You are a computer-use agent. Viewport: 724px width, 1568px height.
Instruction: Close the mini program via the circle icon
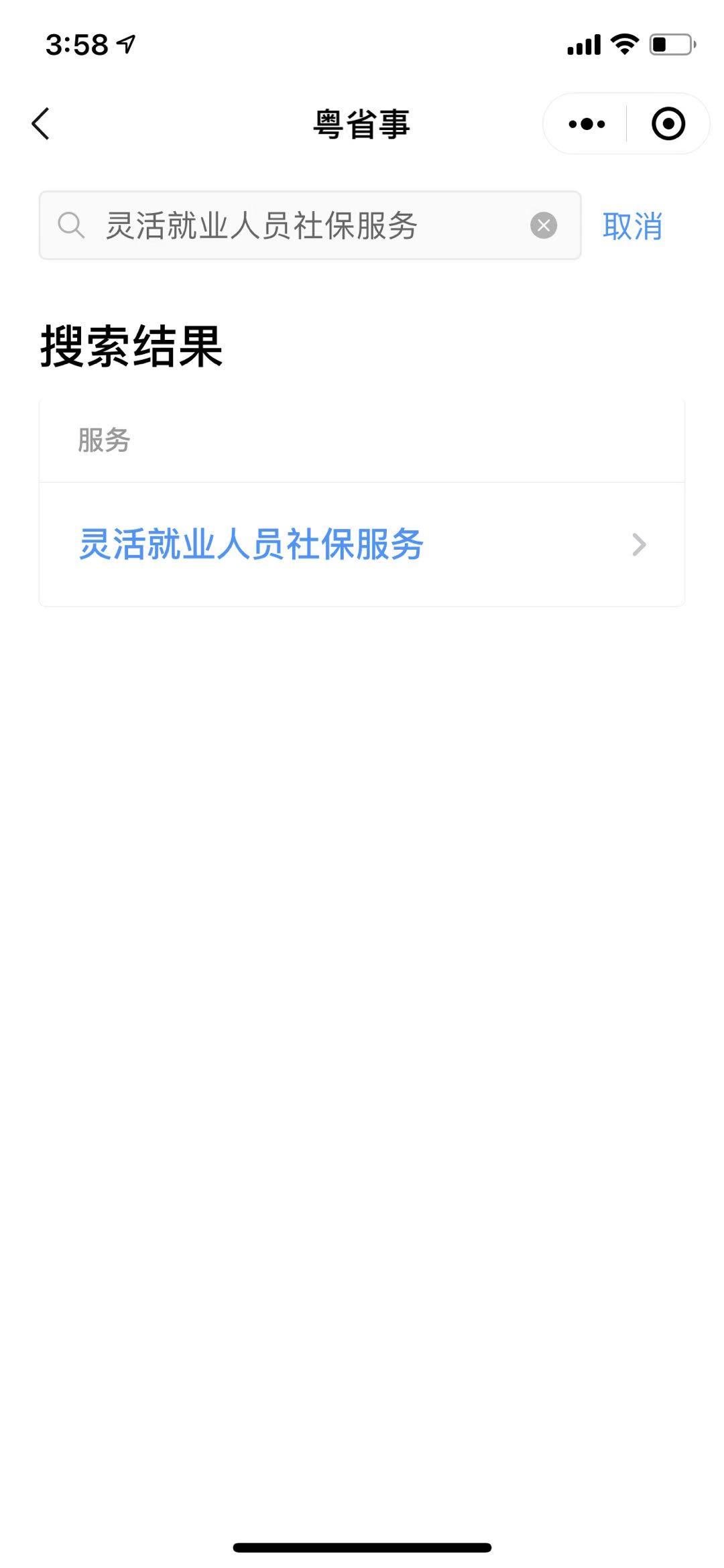pos(668,124)
